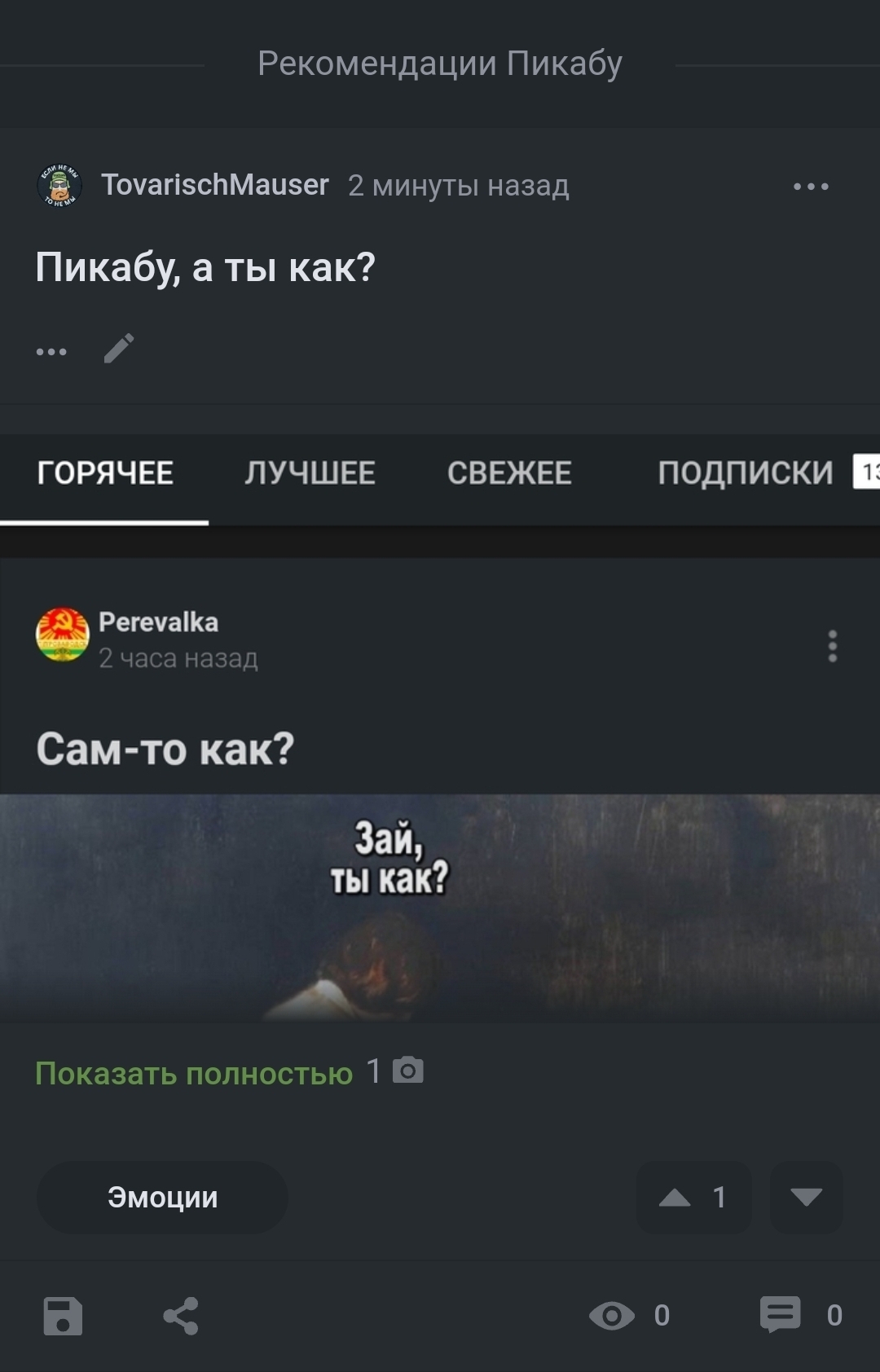Open overflow menu on TovarischMauser's post

pyautogui.click(x=811, y=187)
